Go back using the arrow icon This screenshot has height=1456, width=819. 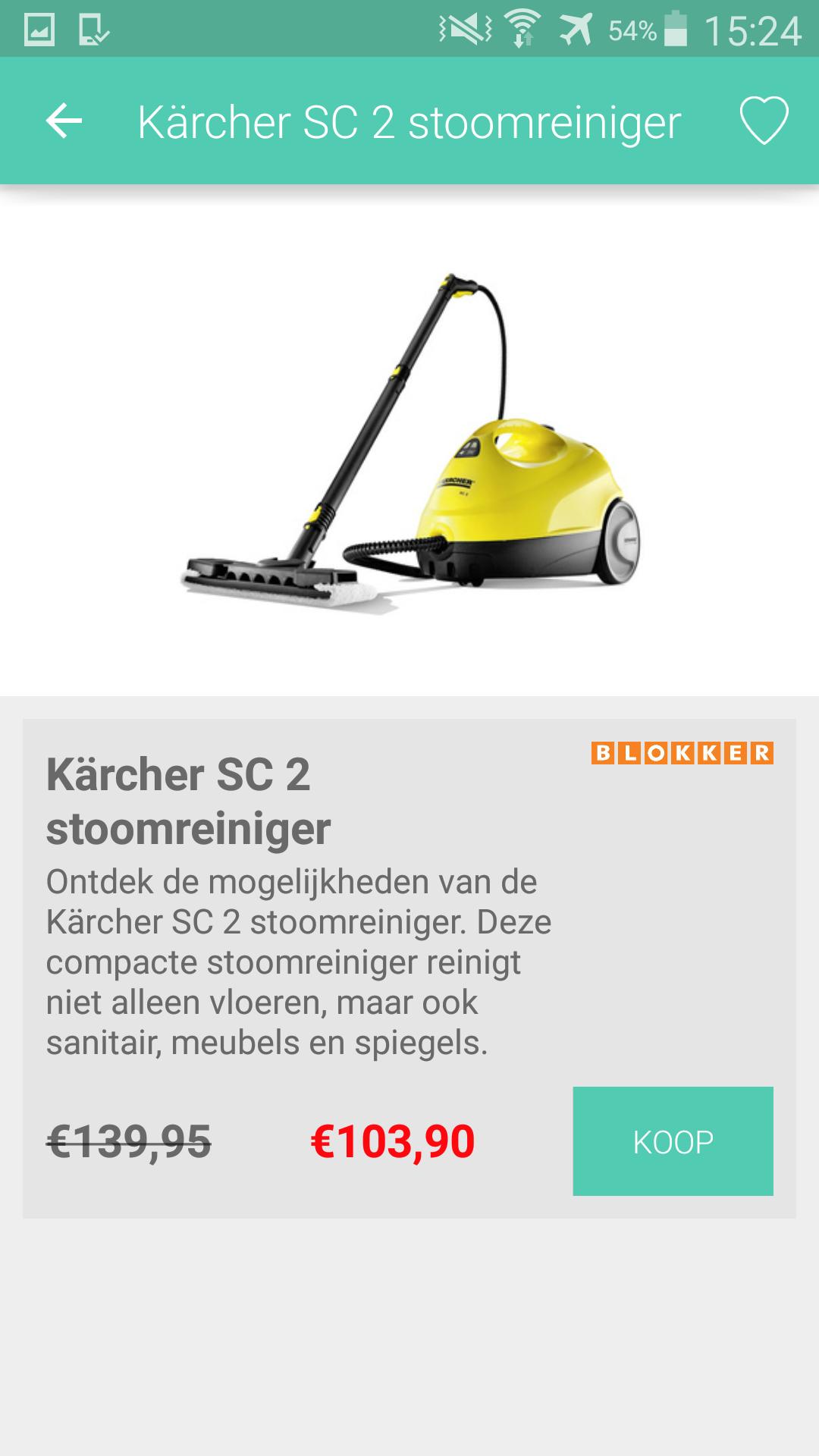[64, 121]
